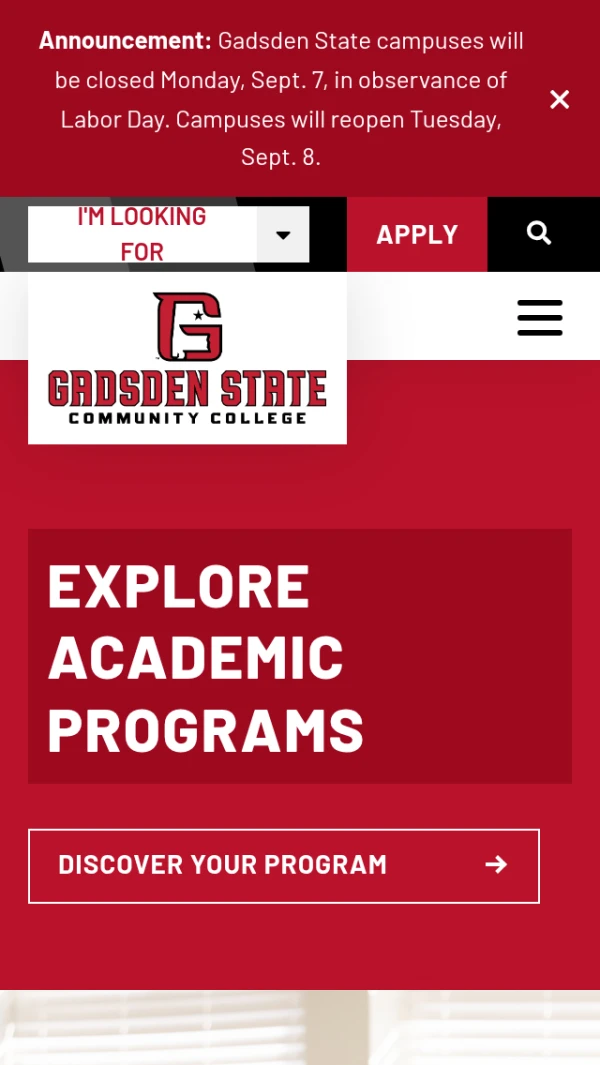Open the search magnifier icon
This screenshot has height=1065, width=600.
(540, 234)
